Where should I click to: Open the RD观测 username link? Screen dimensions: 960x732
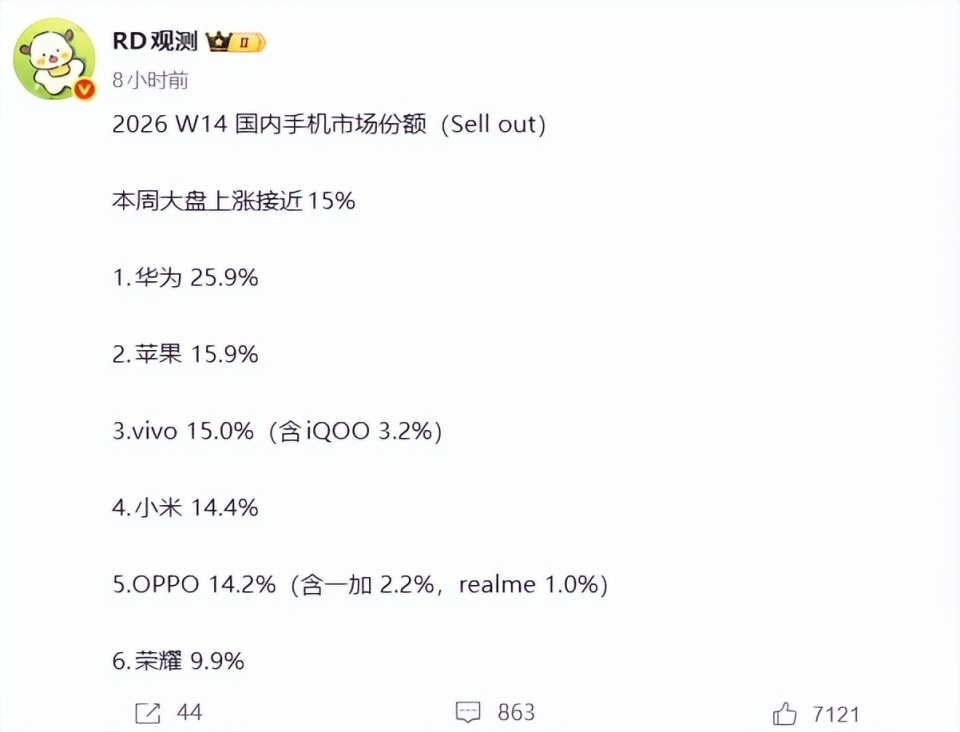click(155, 42)
